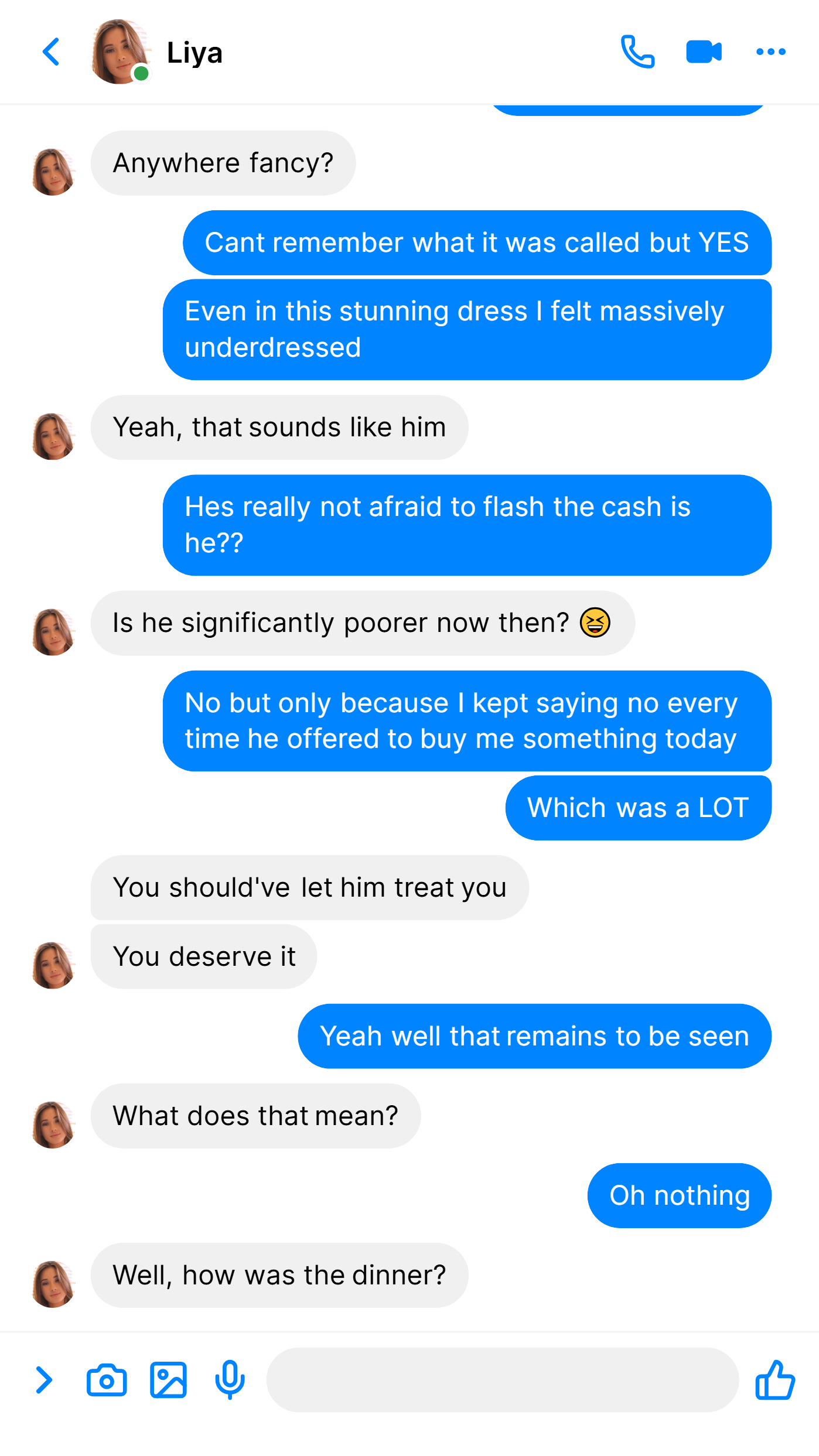The image size is (819, 1456).
Task: Start a video call with Liya
Action: click(x=704, y=52)
